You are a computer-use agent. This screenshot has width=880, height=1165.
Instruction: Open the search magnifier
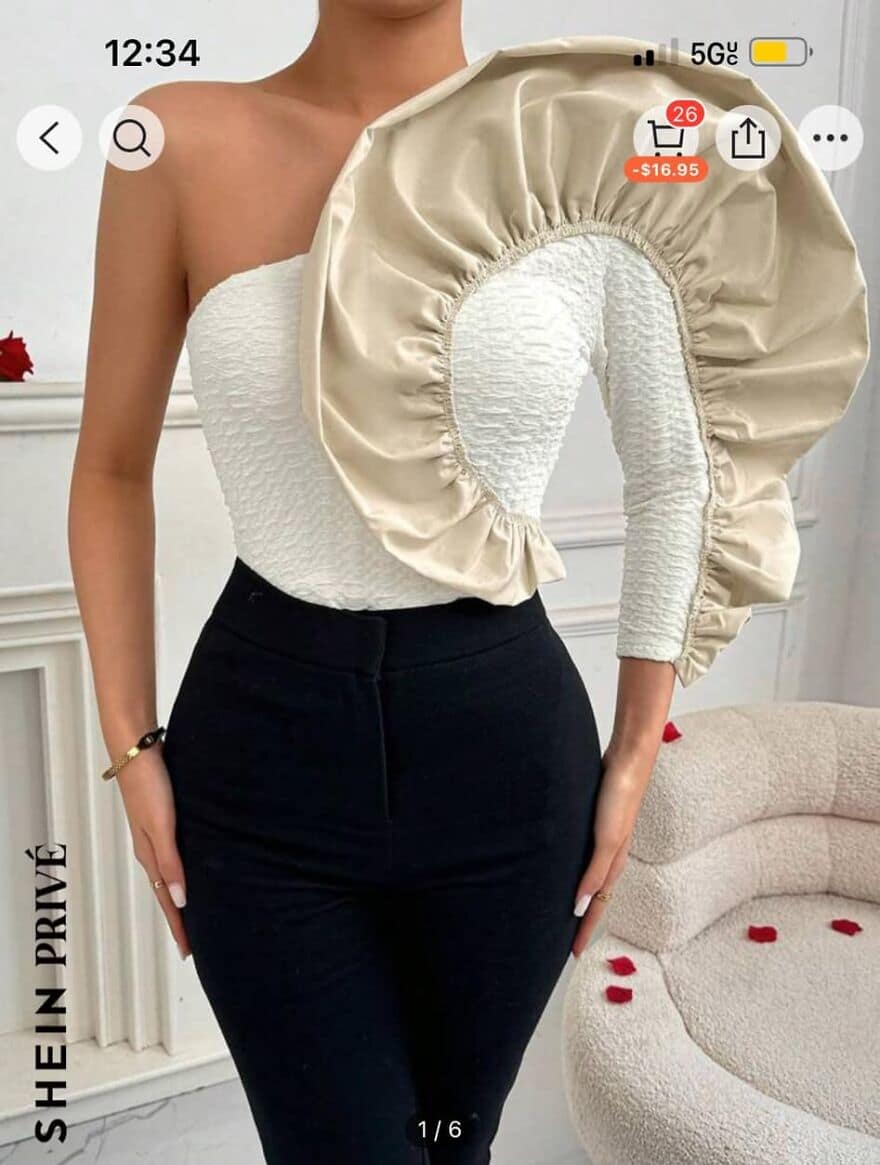[x=131, y=138]
